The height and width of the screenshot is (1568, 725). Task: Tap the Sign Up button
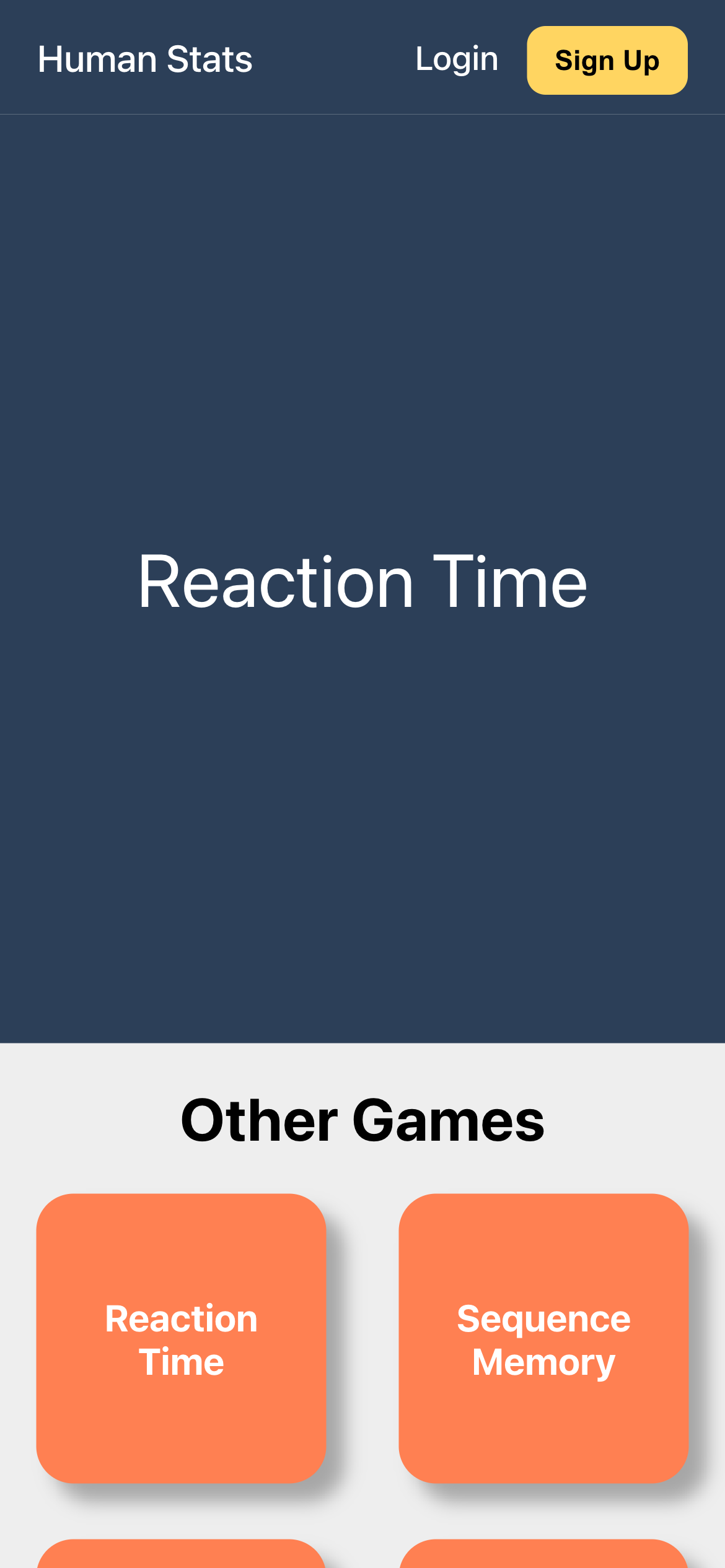607,60
